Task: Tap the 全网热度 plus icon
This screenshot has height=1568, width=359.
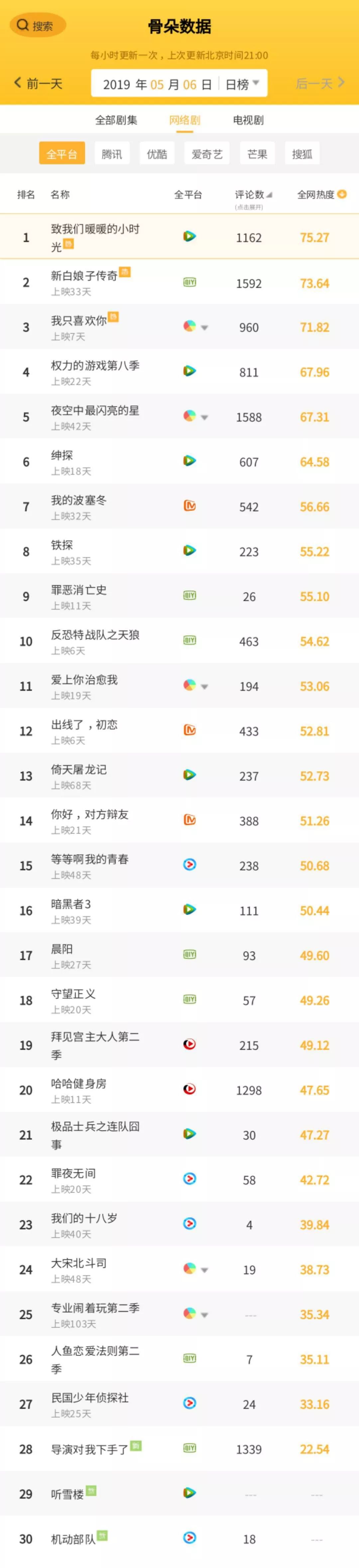Action: [342, 194]
